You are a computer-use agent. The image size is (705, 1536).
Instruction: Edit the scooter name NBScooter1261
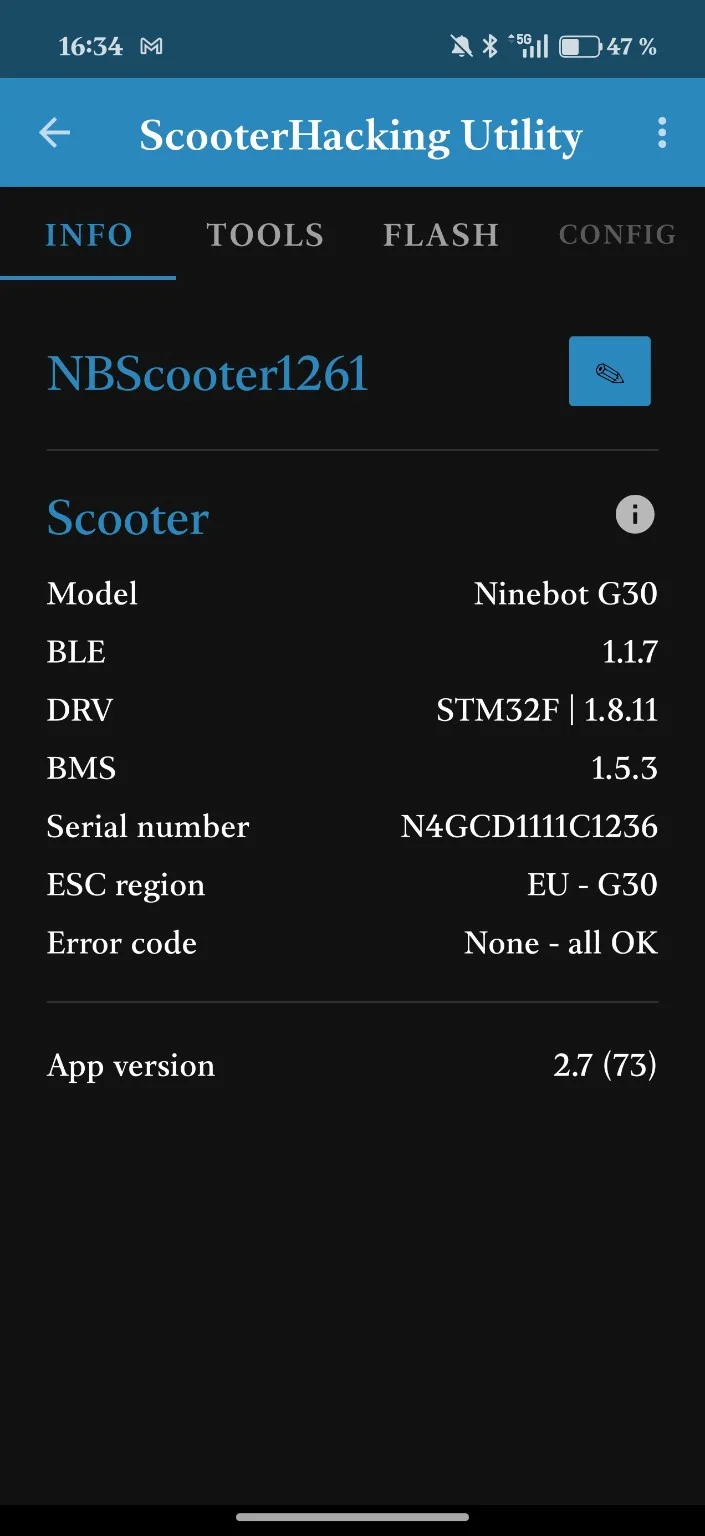click(609, 372)
